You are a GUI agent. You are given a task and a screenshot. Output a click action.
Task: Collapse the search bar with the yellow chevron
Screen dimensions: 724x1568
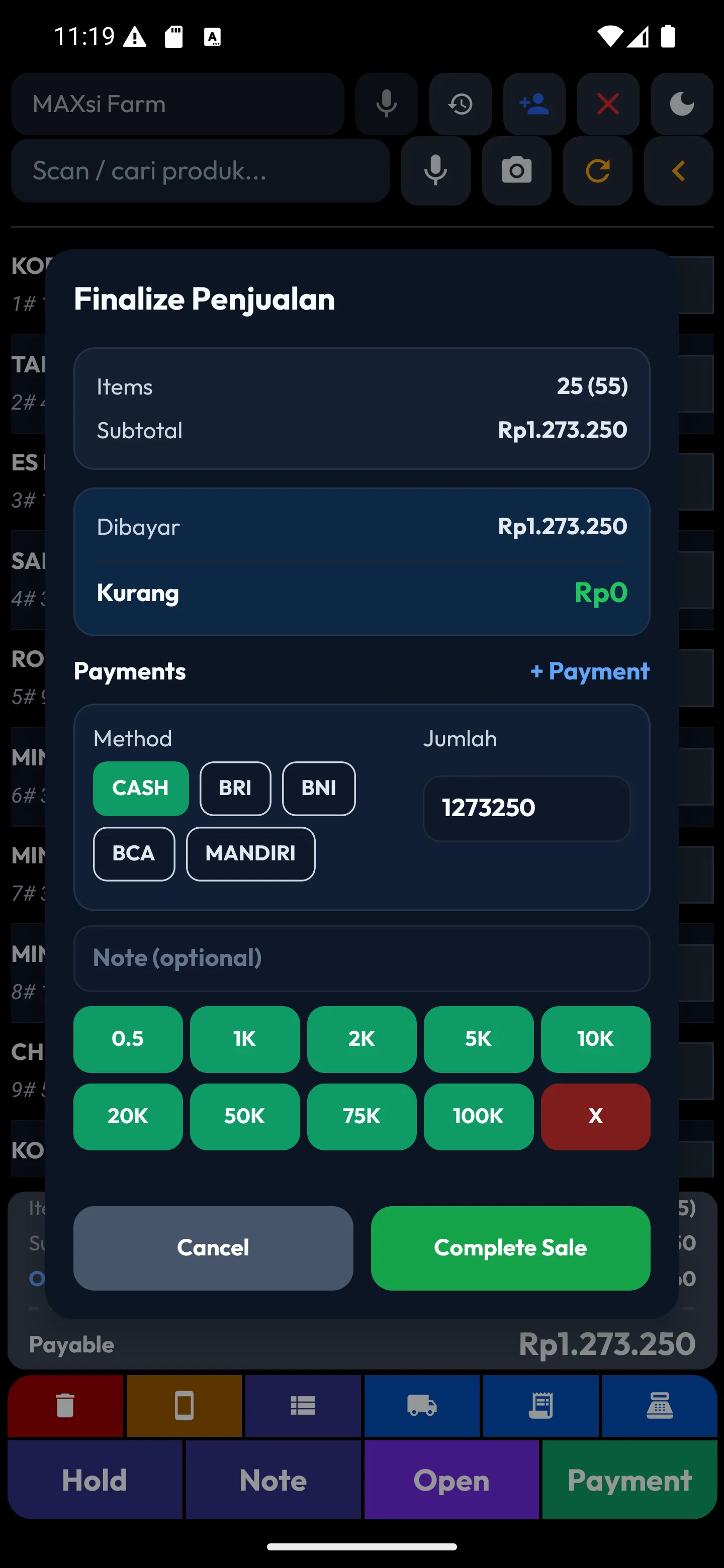678,171
